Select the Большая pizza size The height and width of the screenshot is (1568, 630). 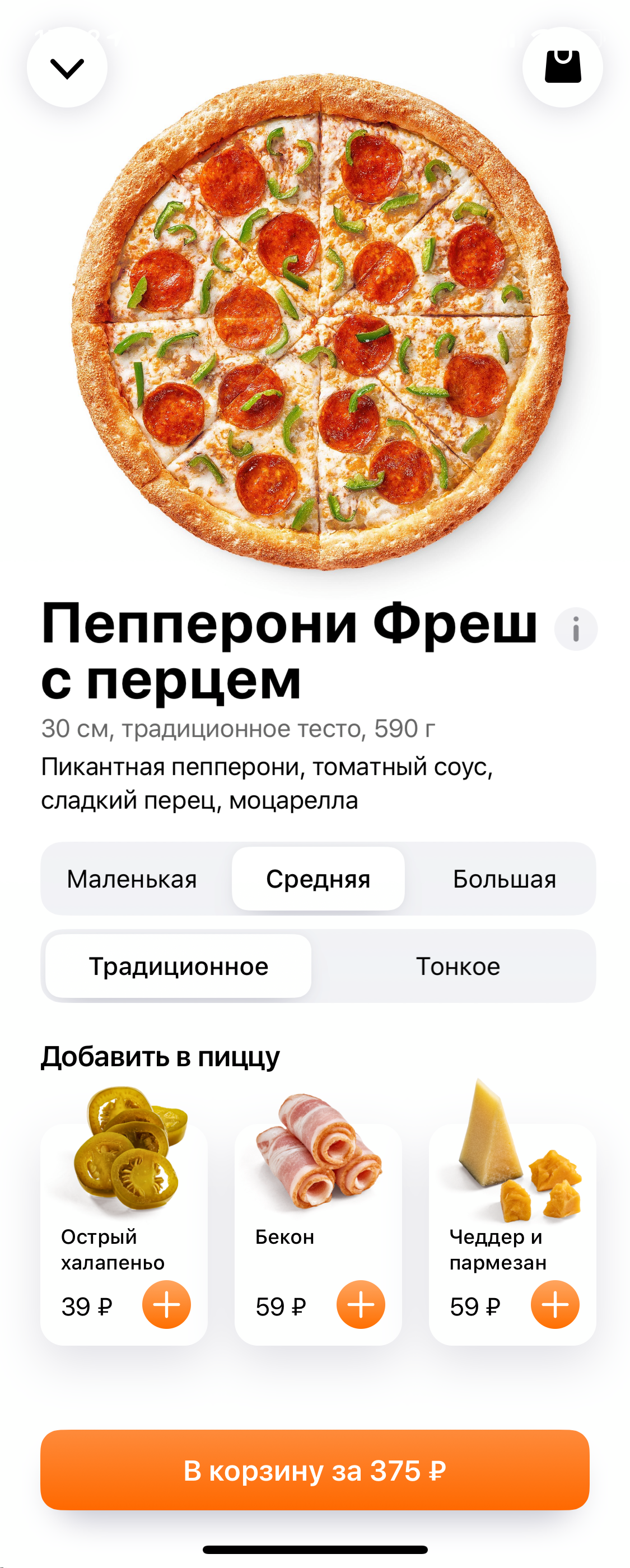(504, 878)
